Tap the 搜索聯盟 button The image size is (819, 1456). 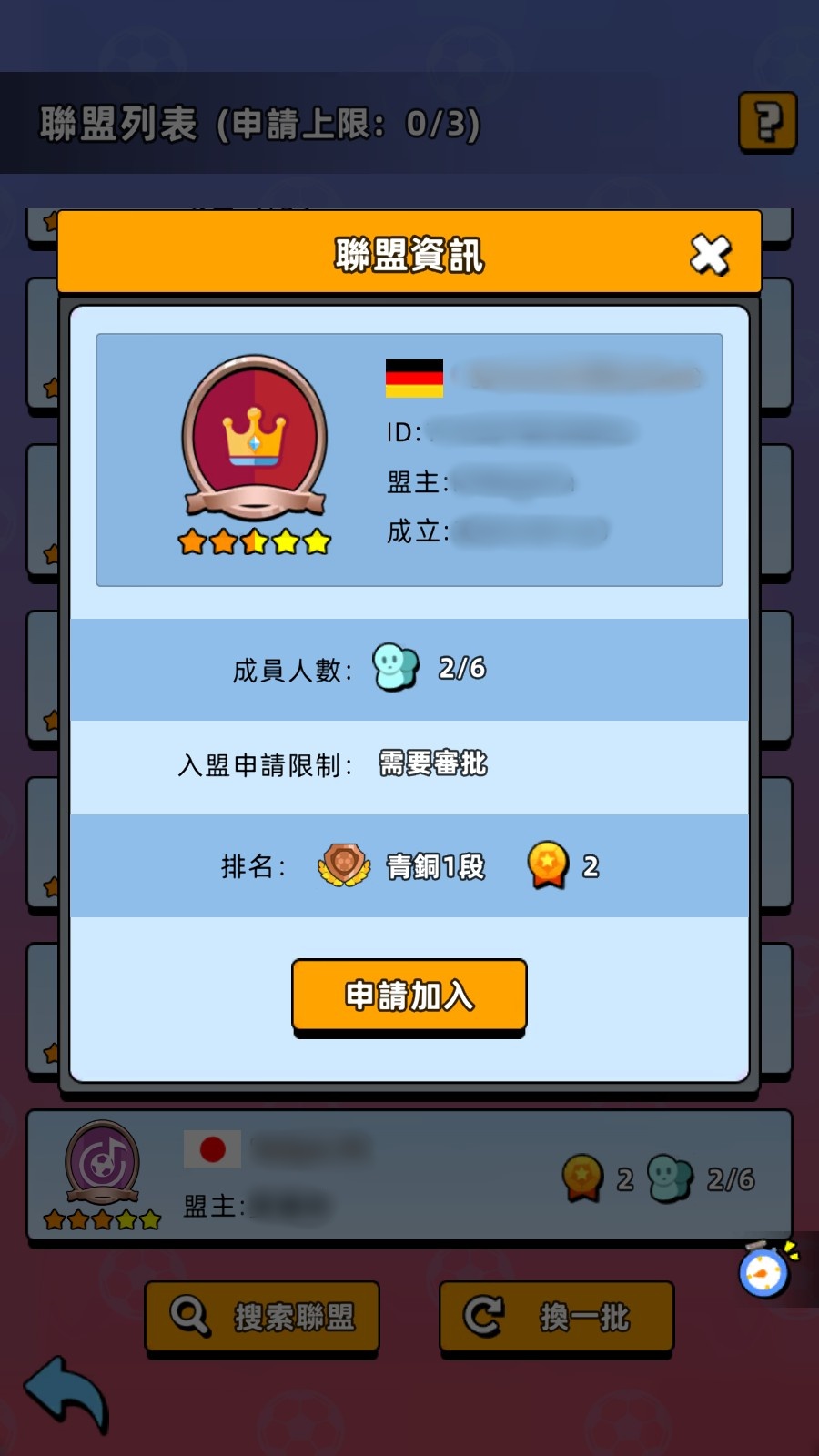tap(262, 1316)
